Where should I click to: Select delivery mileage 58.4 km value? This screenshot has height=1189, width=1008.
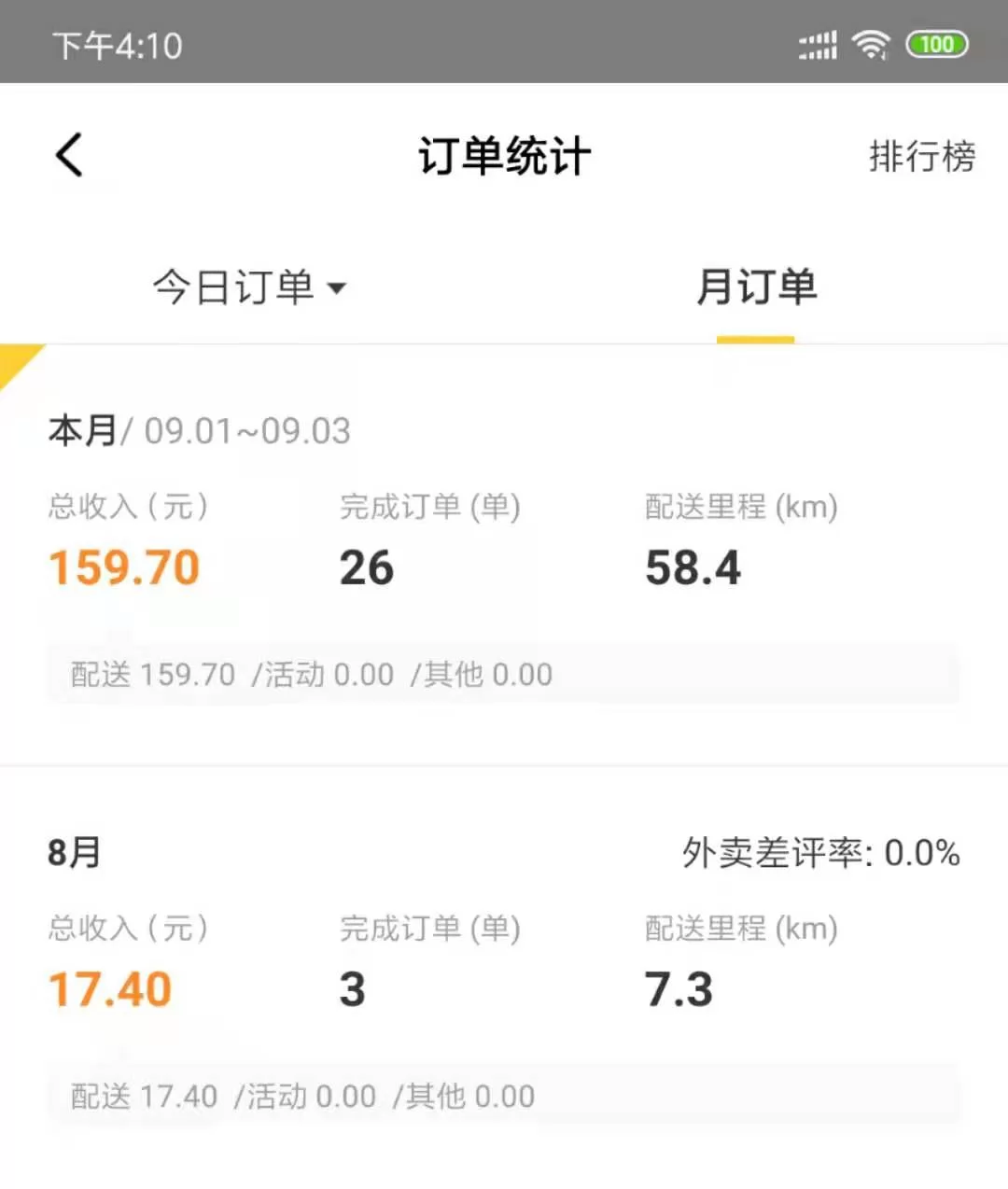[693, 567]
